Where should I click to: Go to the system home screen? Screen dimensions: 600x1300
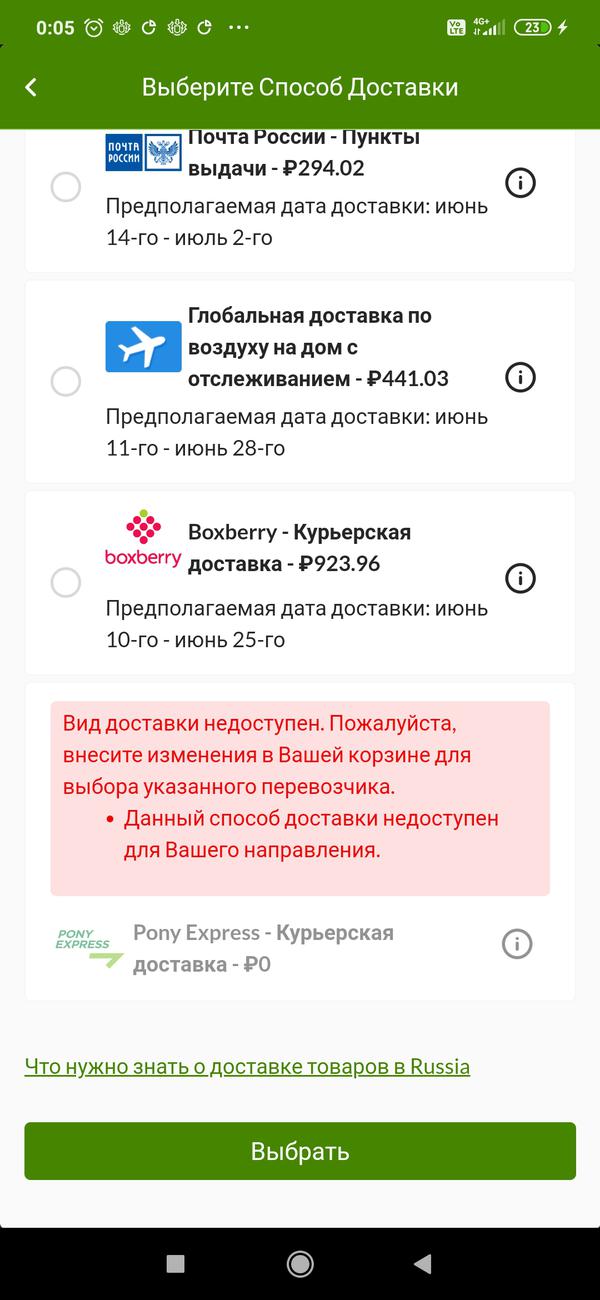300,1264
